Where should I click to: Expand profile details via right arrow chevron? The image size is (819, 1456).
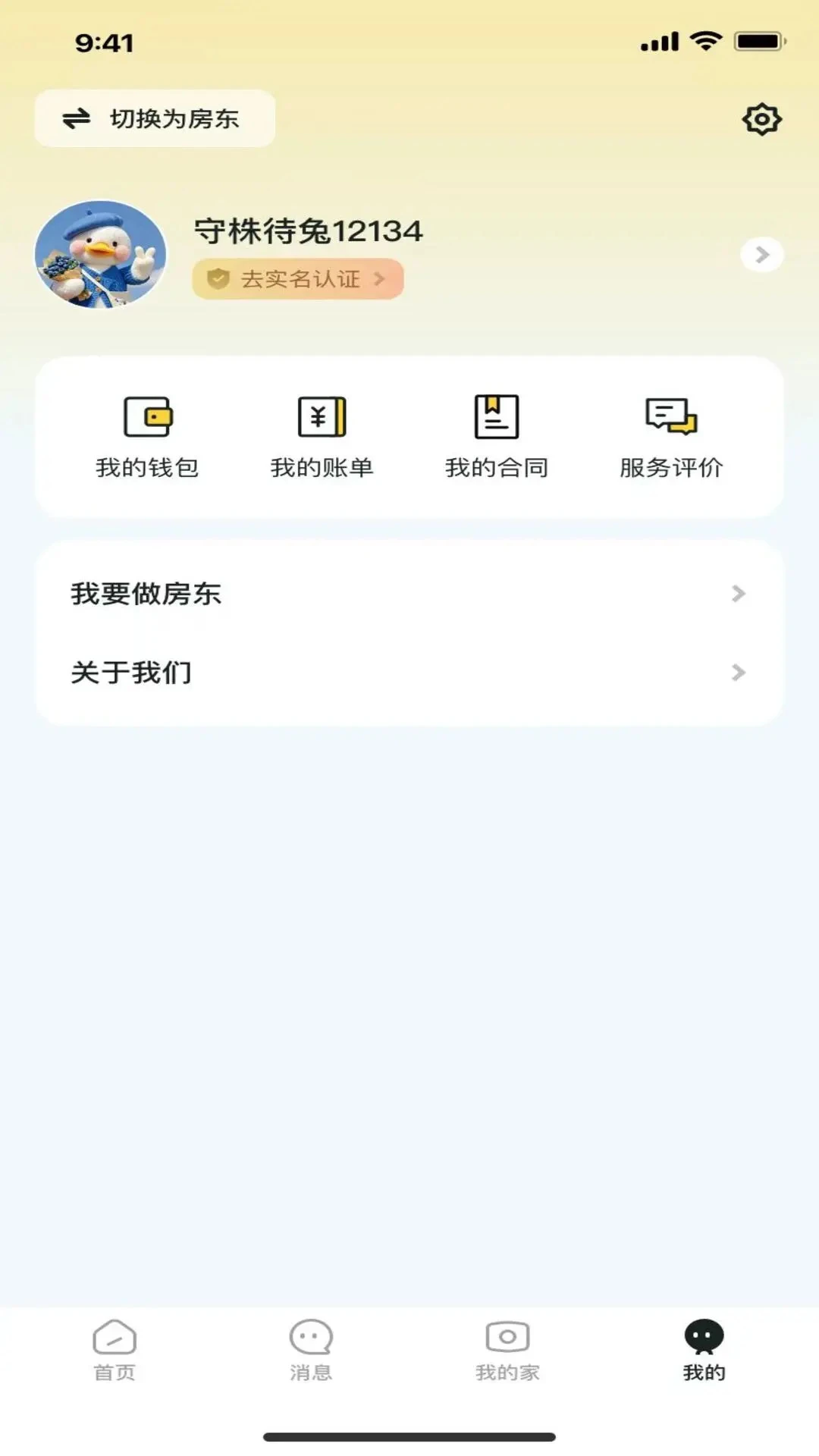point(761,255)
